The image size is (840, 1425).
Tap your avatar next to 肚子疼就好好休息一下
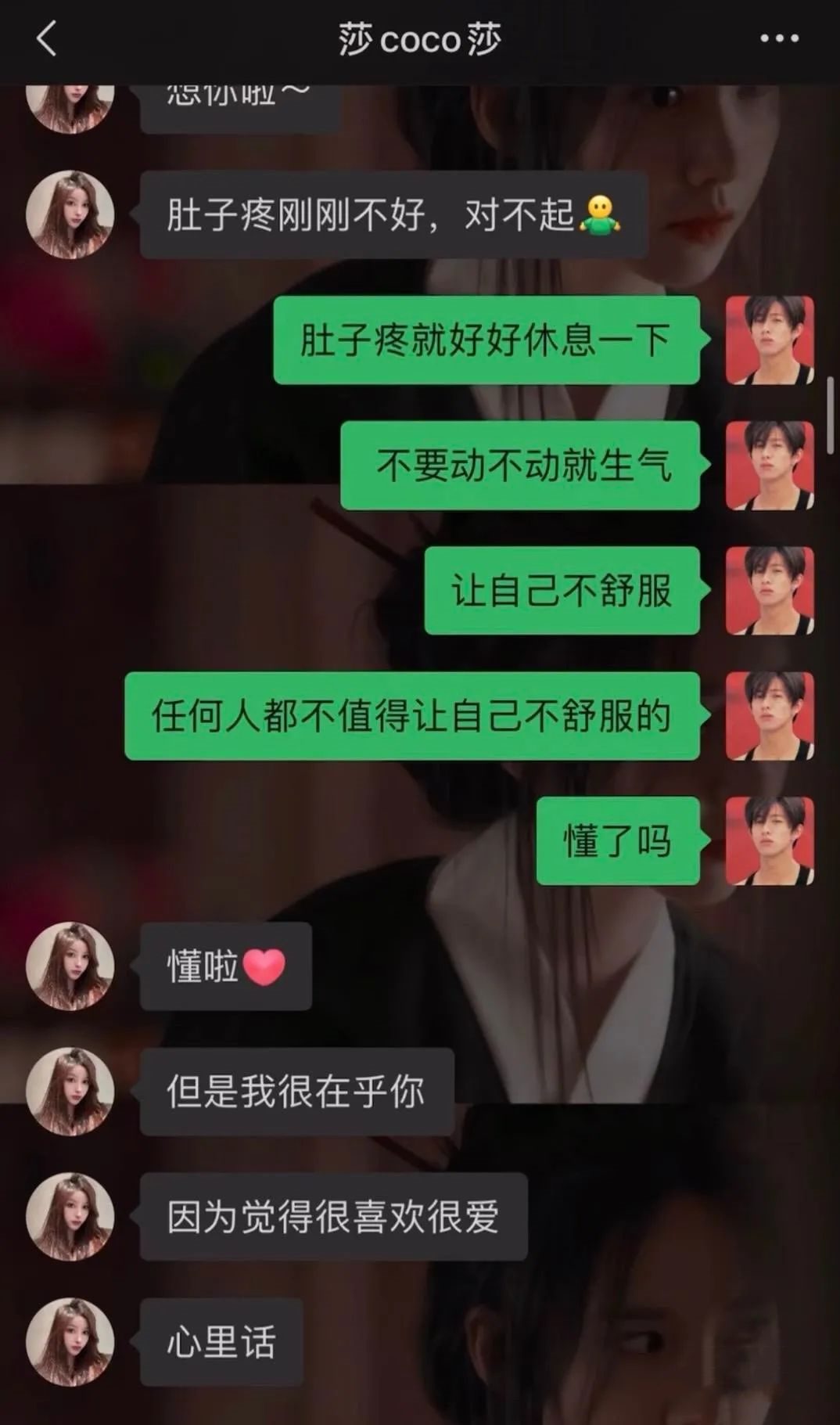pos(769,340)
